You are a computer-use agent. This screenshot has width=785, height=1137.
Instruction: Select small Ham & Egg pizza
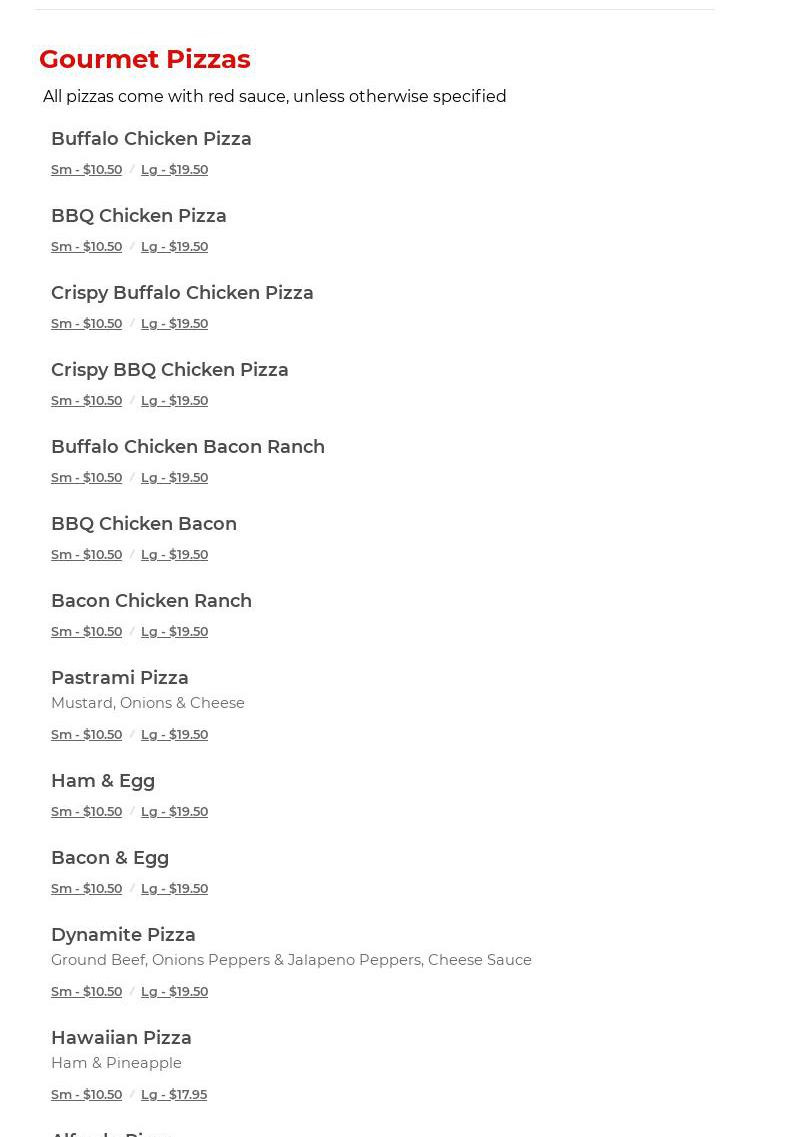point(86,812)
